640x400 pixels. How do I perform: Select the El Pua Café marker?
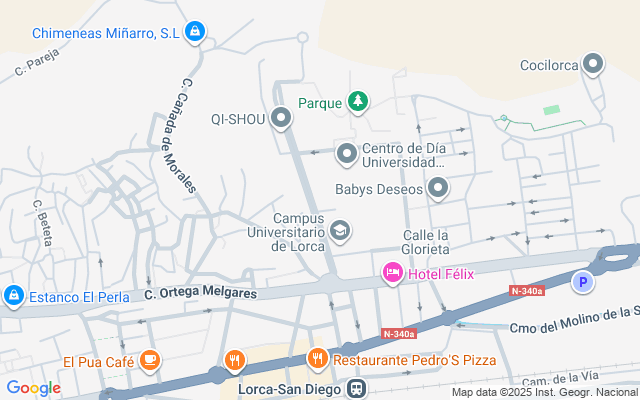(x=150, y=360)
